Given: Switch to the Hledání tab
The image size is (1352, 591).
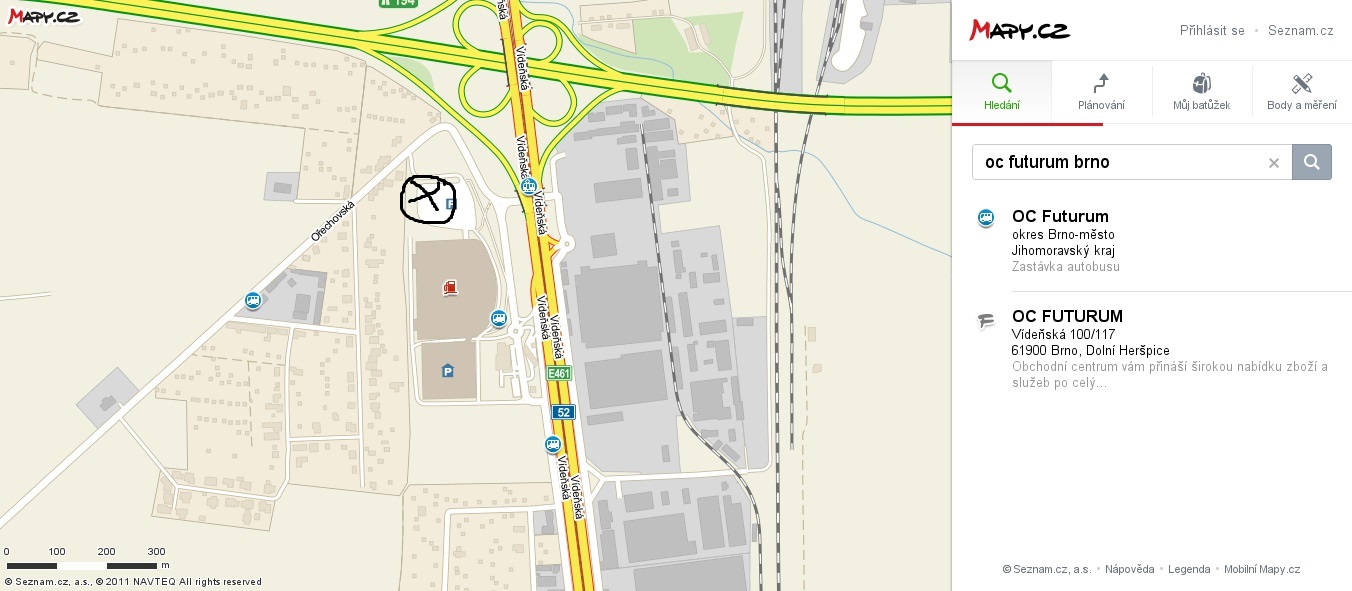Looking at the screenshot, I should click(1001, 92).
